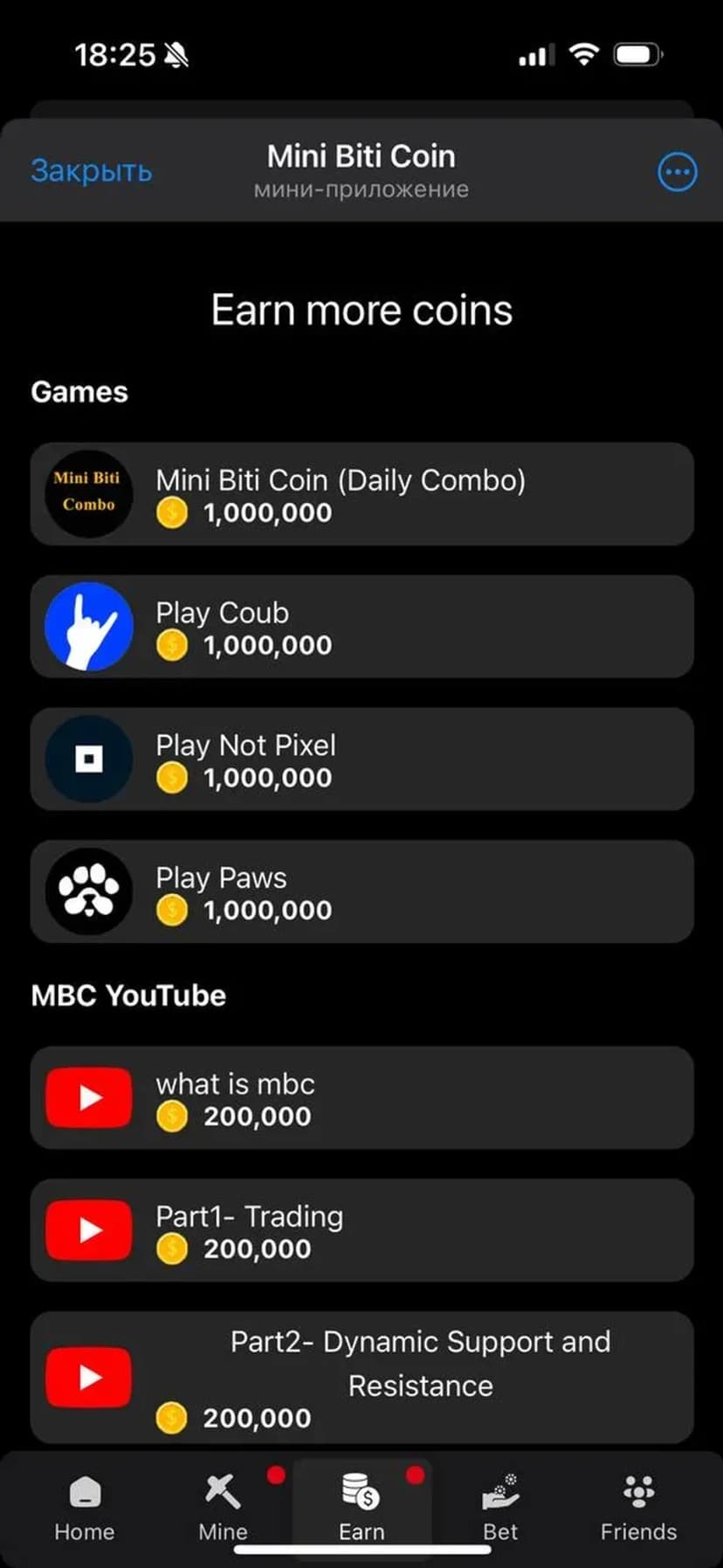This screenshot has width=723, height=1568.
Task: Select the Earn tab
Action: pos(361,1508)
